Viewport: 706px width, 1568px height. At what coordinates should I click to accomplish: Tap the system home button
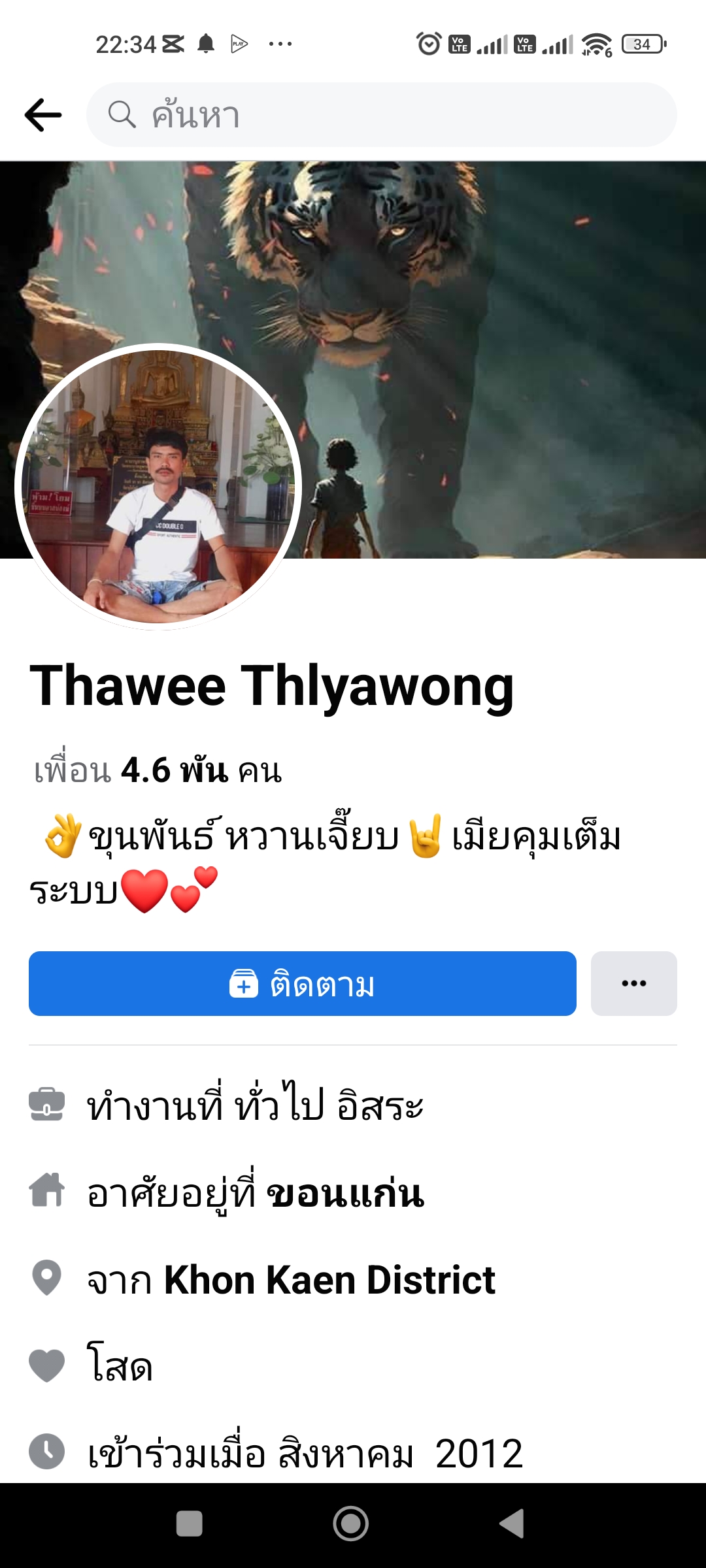tap(351, 1524)
